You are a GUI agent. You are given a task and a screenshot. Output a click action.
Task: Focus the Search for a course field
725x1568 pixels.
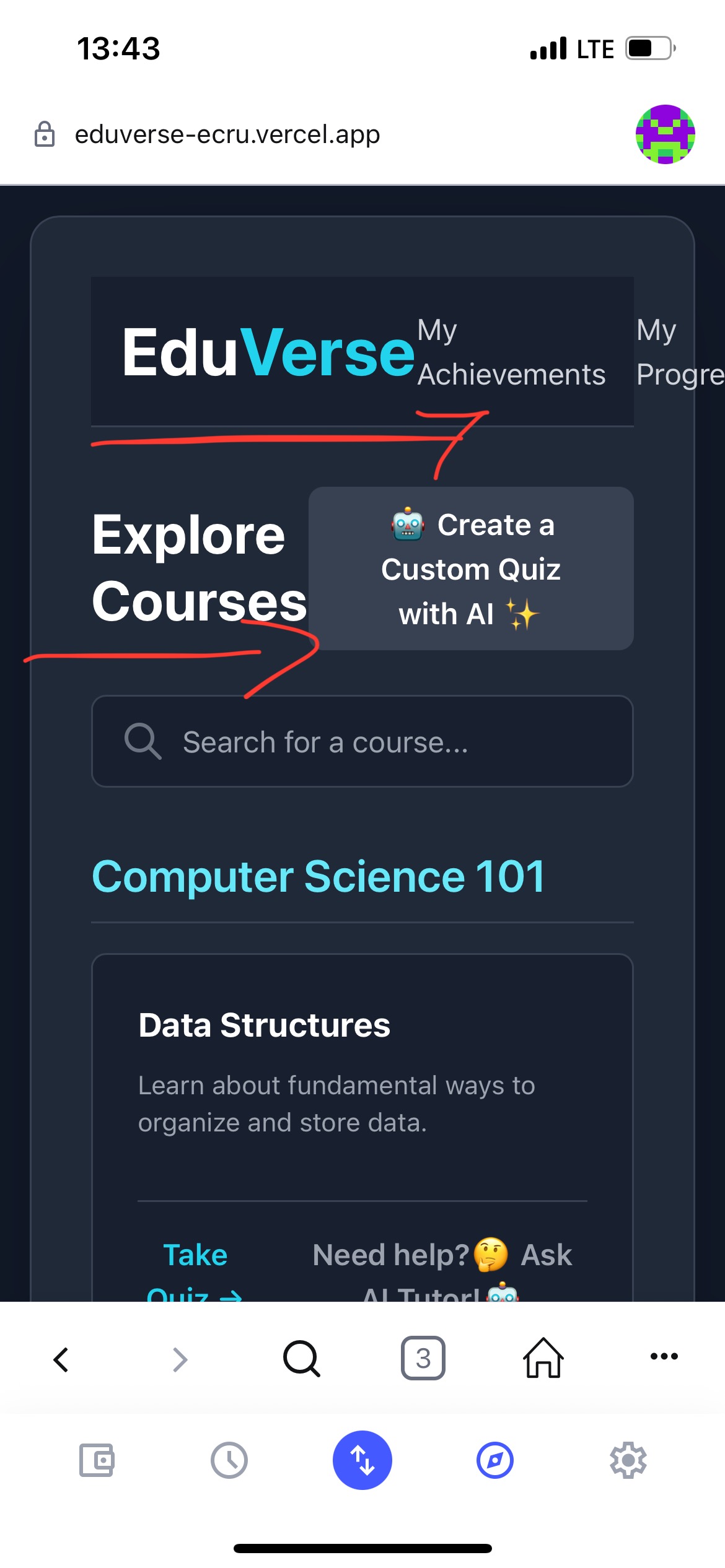pyautogui.click(x=362, y=741)
